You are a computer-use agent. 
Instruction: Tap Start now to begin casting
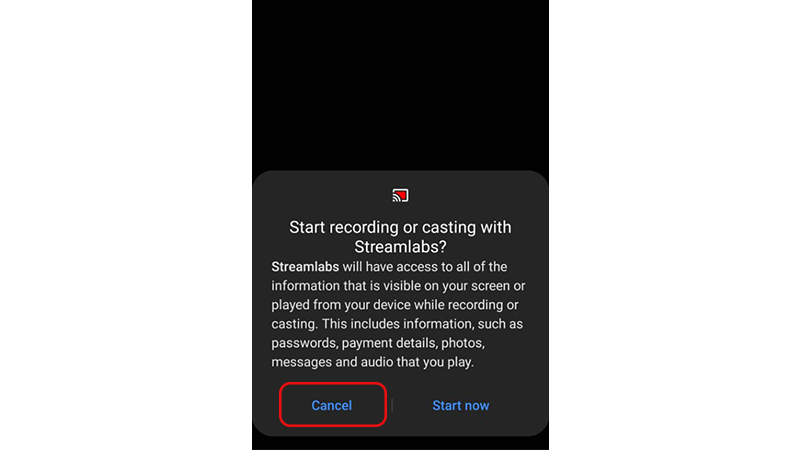[x=460, y=405]
